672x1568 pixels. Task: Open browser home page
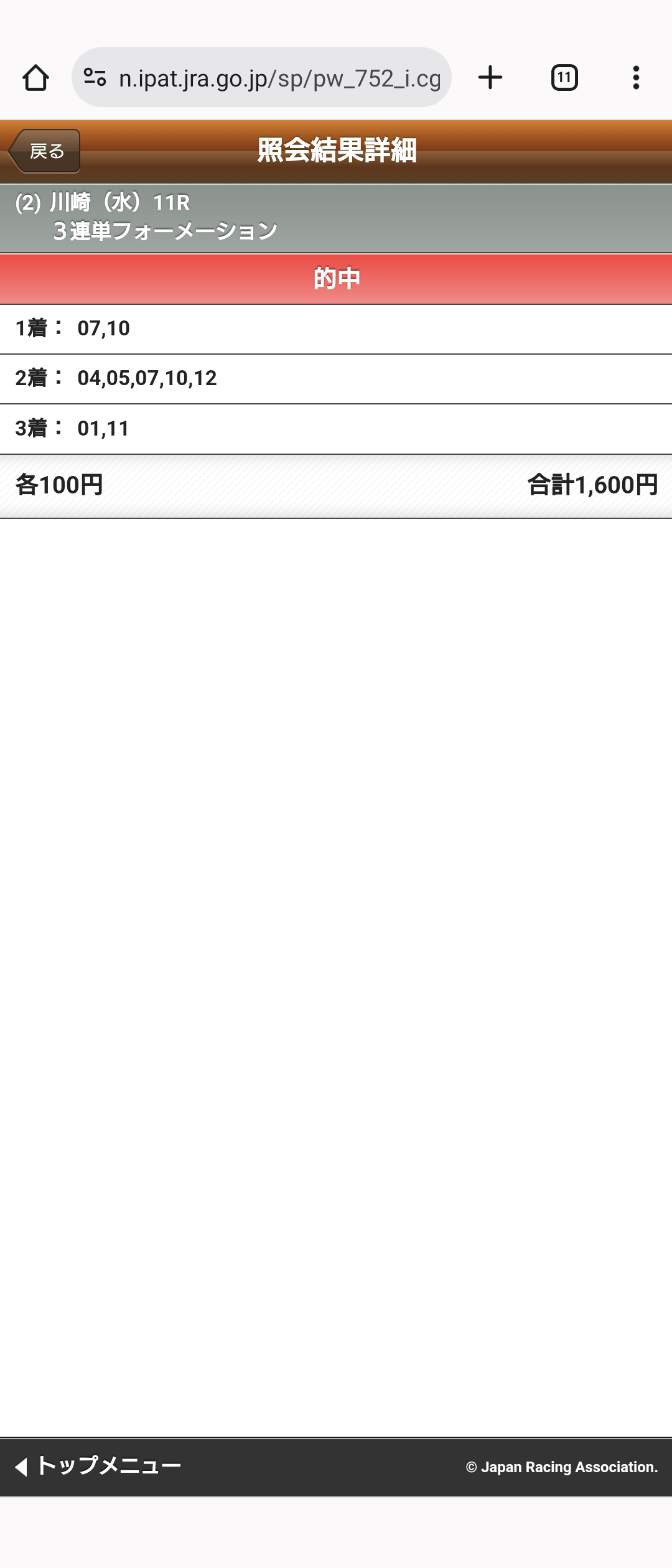[x=35, y=78]
